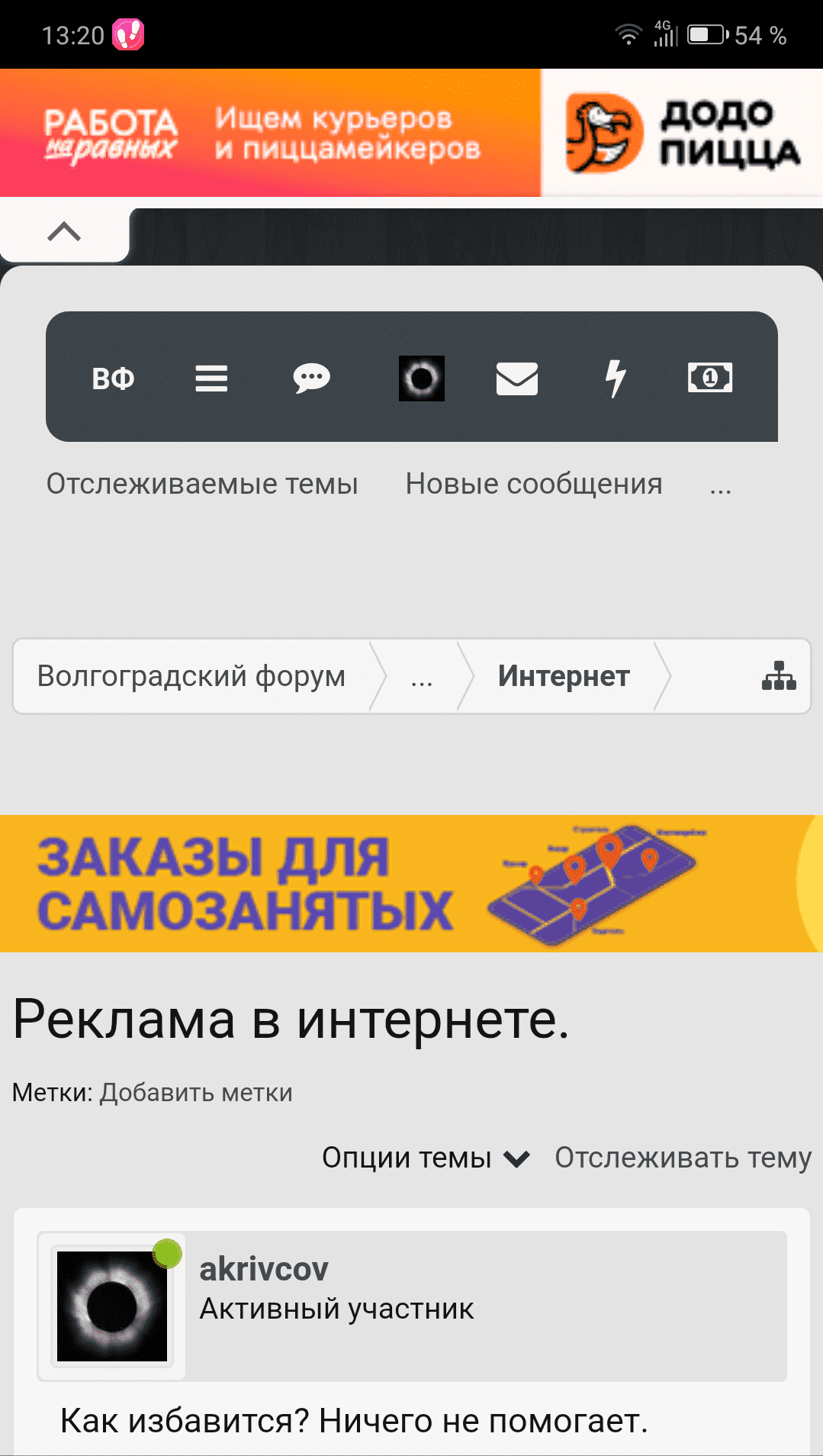Go to Новые сообщения
823x1456 pixels.
(x=534, y=484)
